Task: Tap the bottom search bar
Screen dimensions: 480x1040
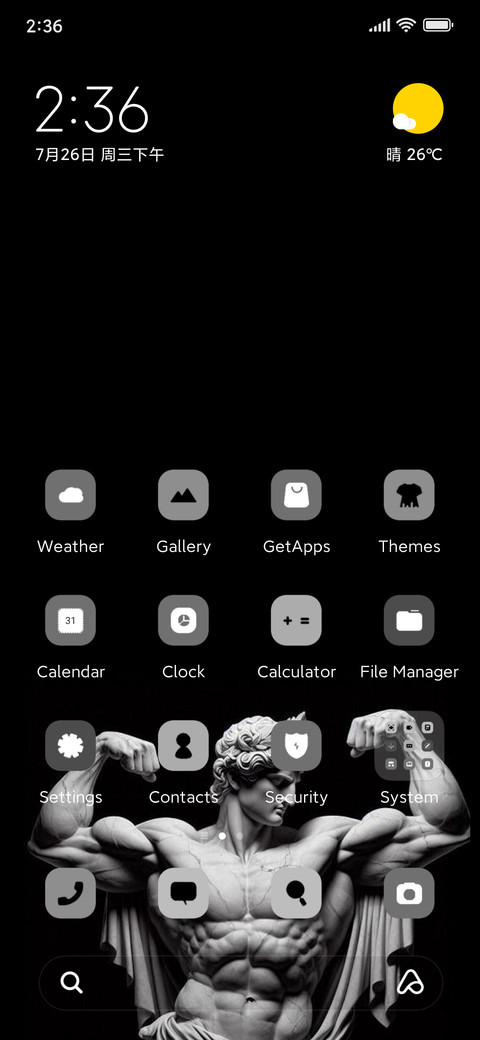Action: tap(240, 982)
